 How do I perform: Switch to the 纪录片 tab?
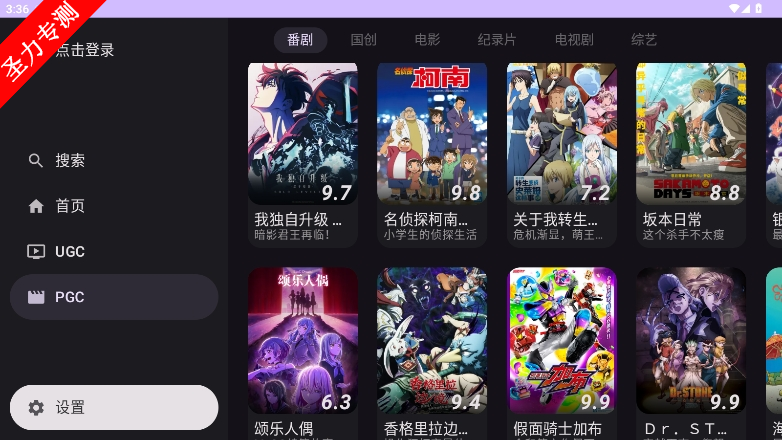pos(497,40)
